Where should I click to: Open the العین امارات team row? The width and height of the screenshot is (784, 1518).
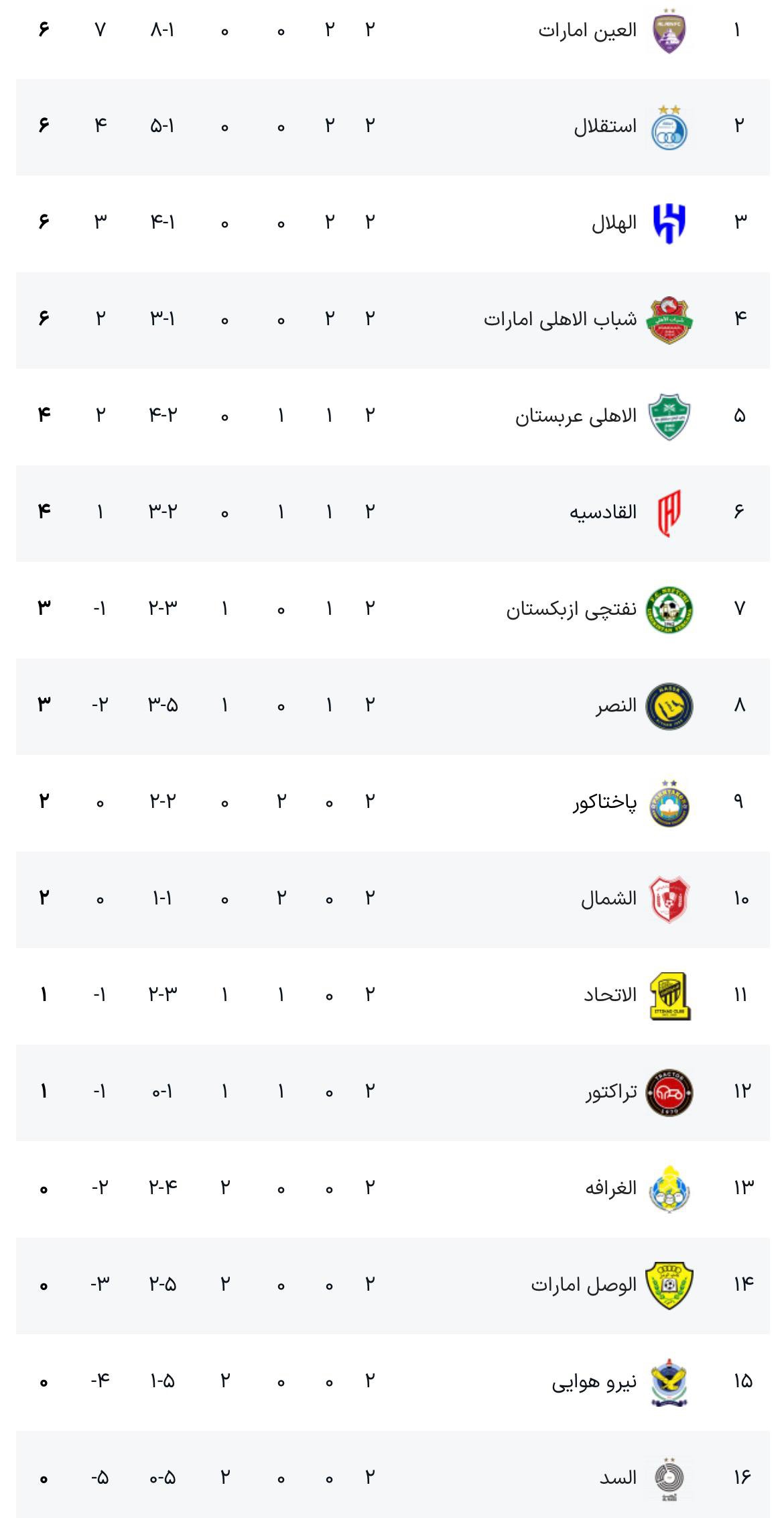click(393, 32)
